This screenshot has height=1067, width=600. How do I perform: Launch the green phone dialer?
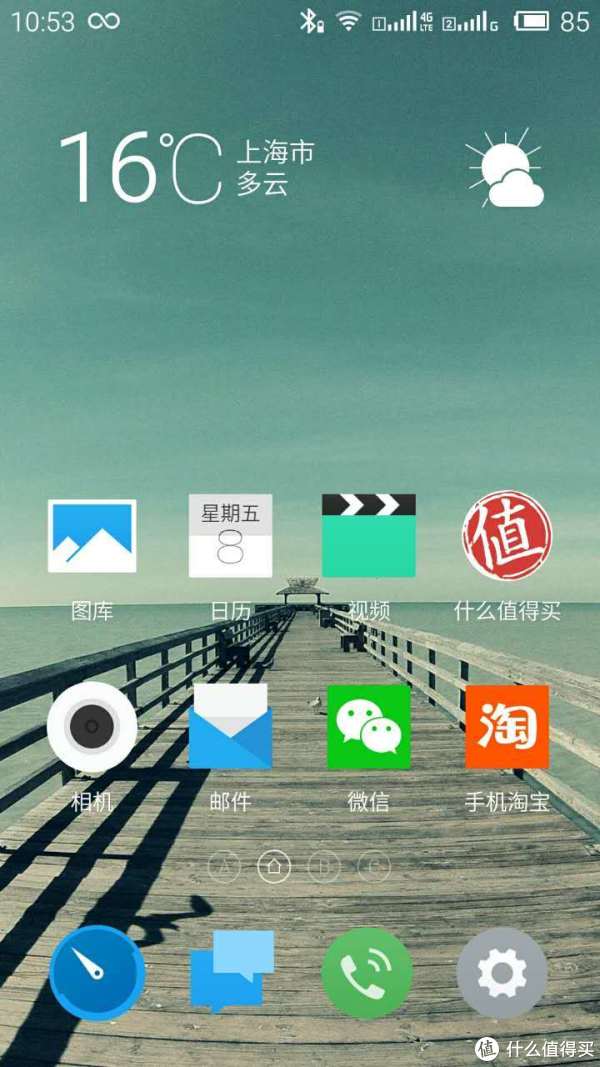(367, 972)
